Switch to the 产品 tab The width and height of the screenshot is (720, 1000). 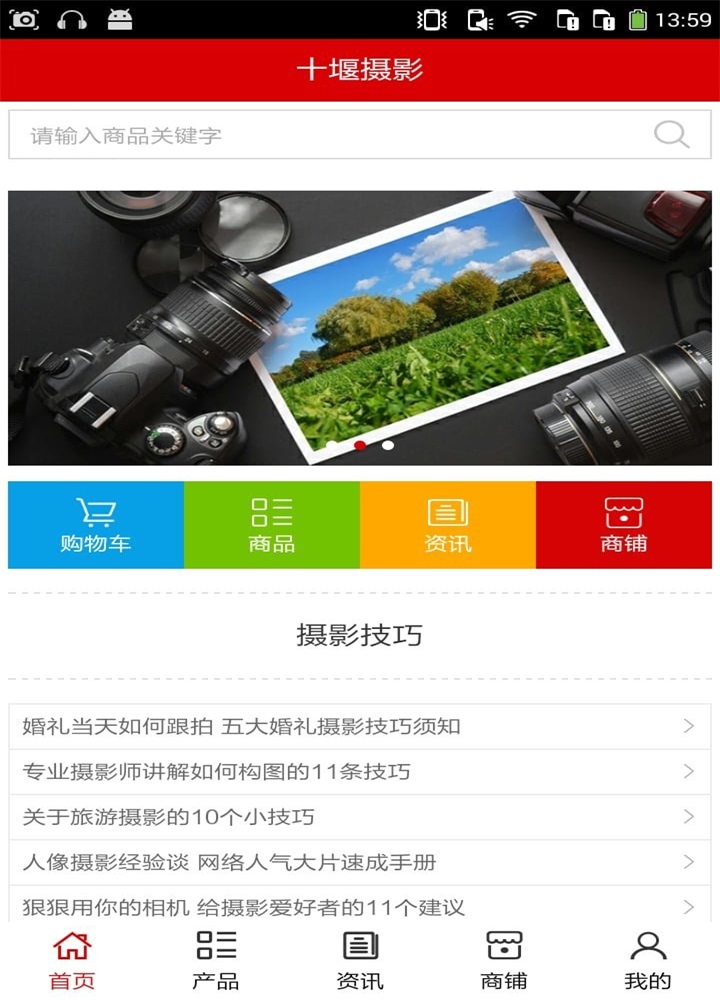tap(216, 960)
